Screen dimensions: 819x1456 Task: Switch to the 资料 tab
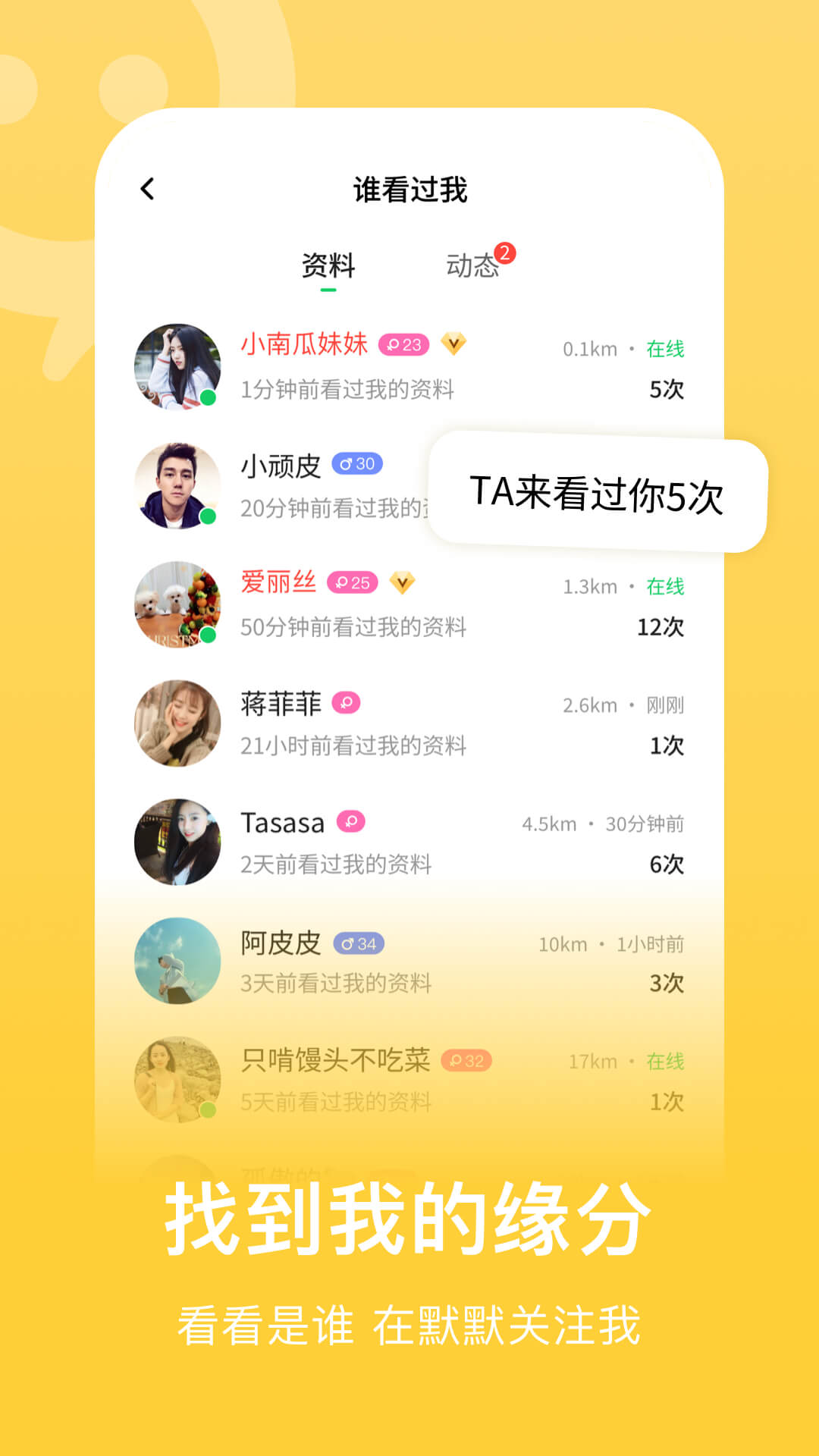point(329,264)
